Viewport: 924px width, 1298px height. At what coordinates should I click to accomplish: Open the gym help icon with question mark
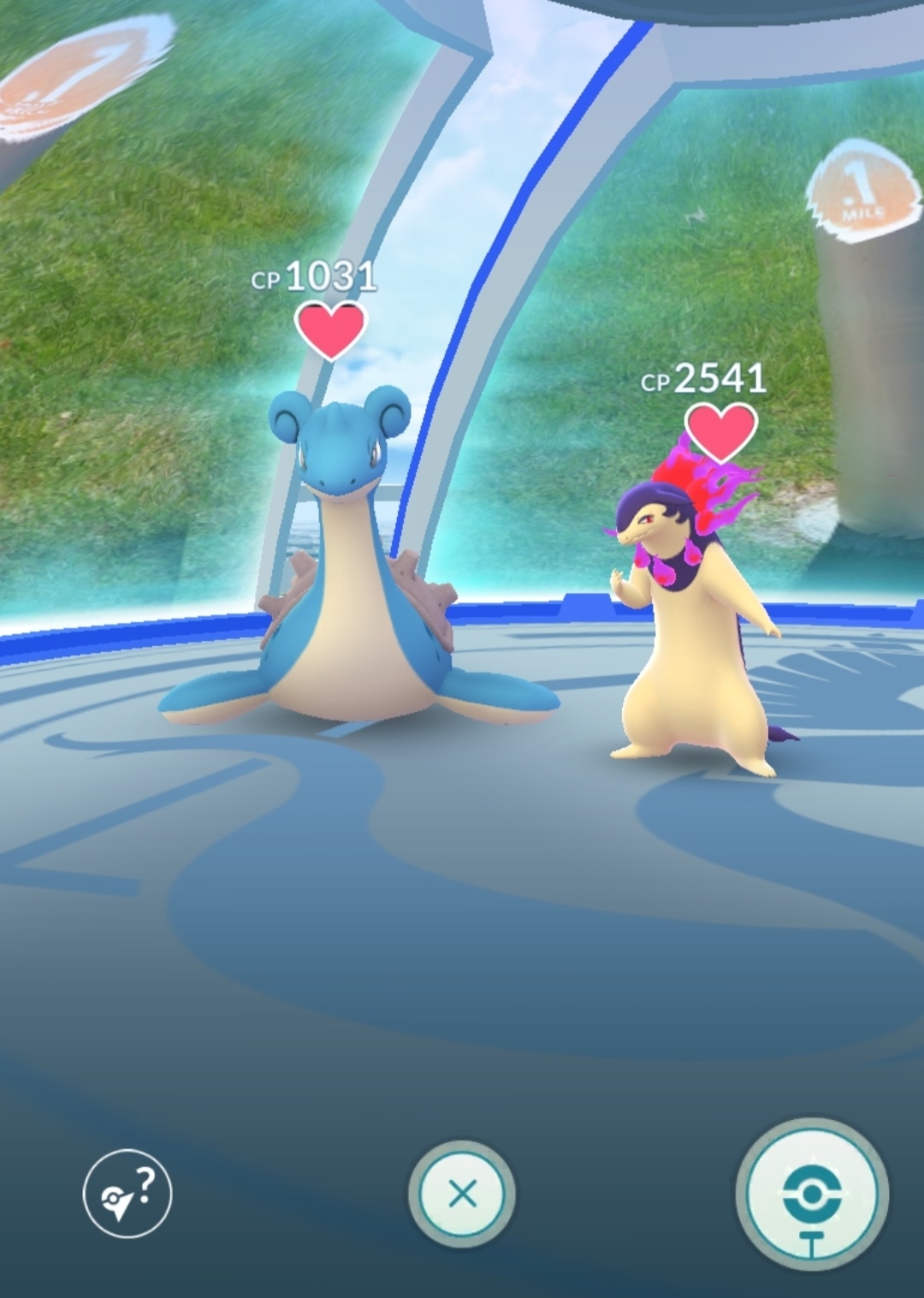[x=127, y=1193]
